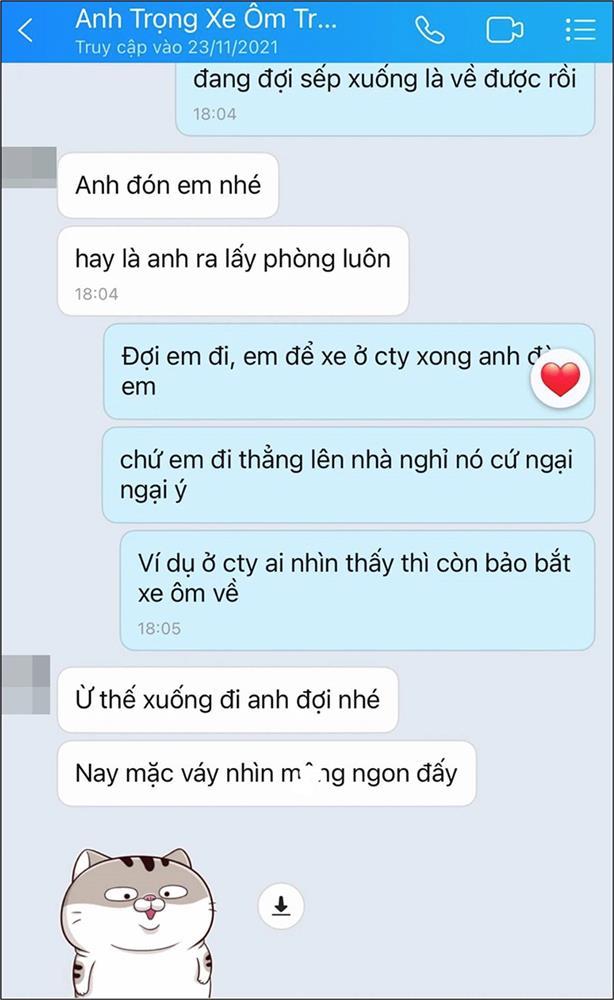Open the chat options menu
Screen dimensions: 614x1000
point(580,30)
